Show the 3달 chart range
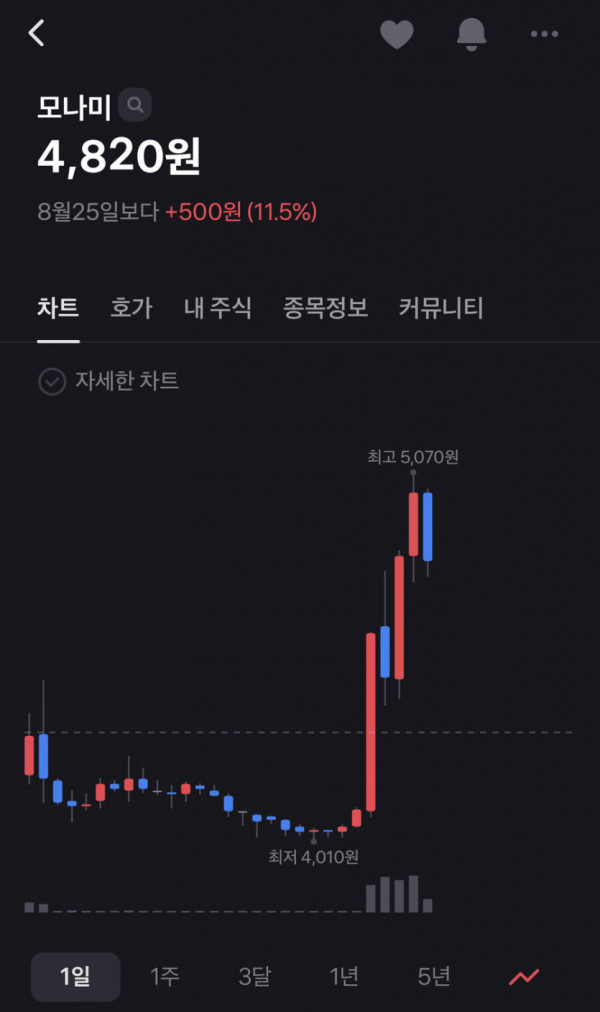This screenshot has width=600, height=1012. (x=254, y=976)
